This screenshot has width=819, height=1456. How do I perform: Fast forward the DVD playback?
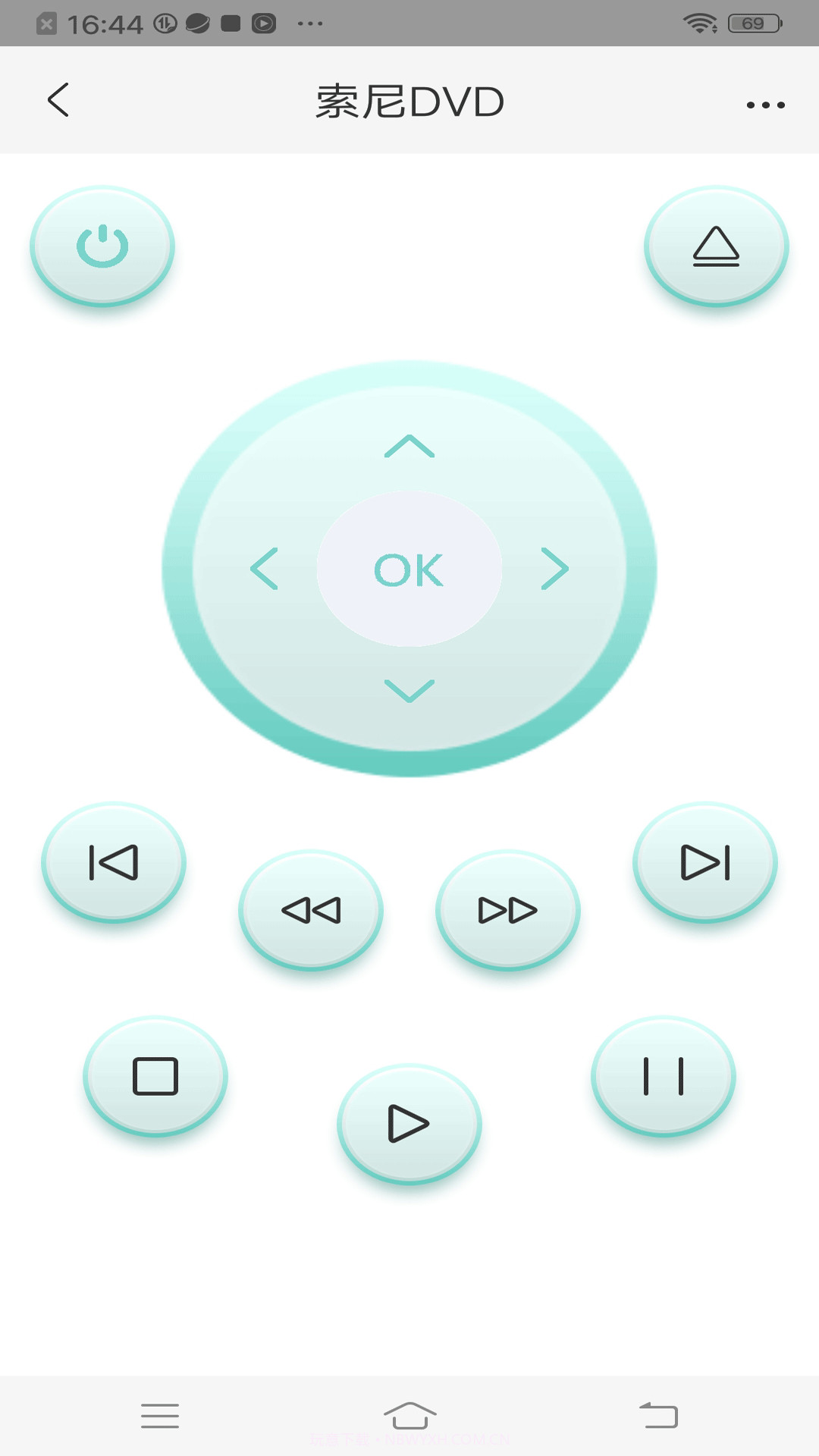tap(507, 910)
